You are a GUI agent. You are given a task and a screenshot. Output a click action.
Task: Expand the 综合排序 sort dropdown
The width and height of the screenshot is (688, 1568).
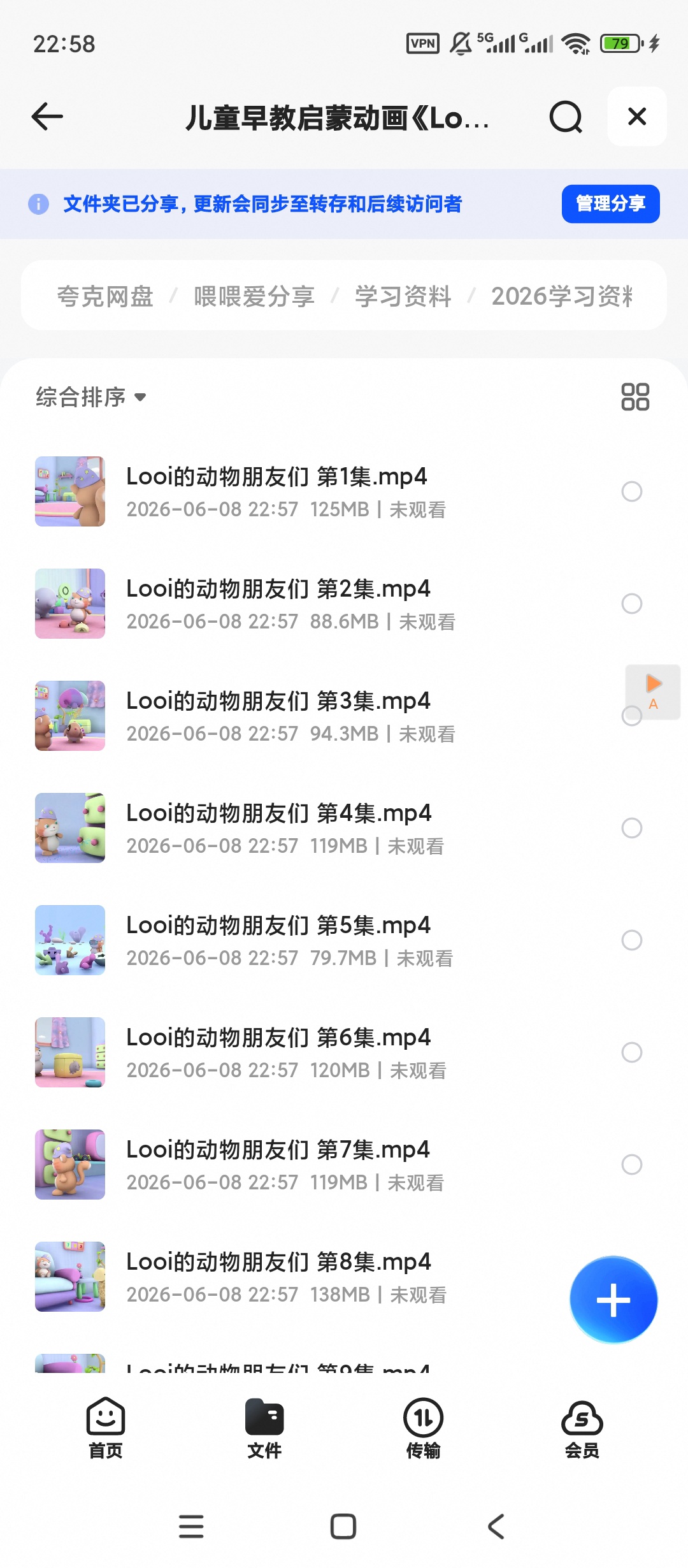90,397
